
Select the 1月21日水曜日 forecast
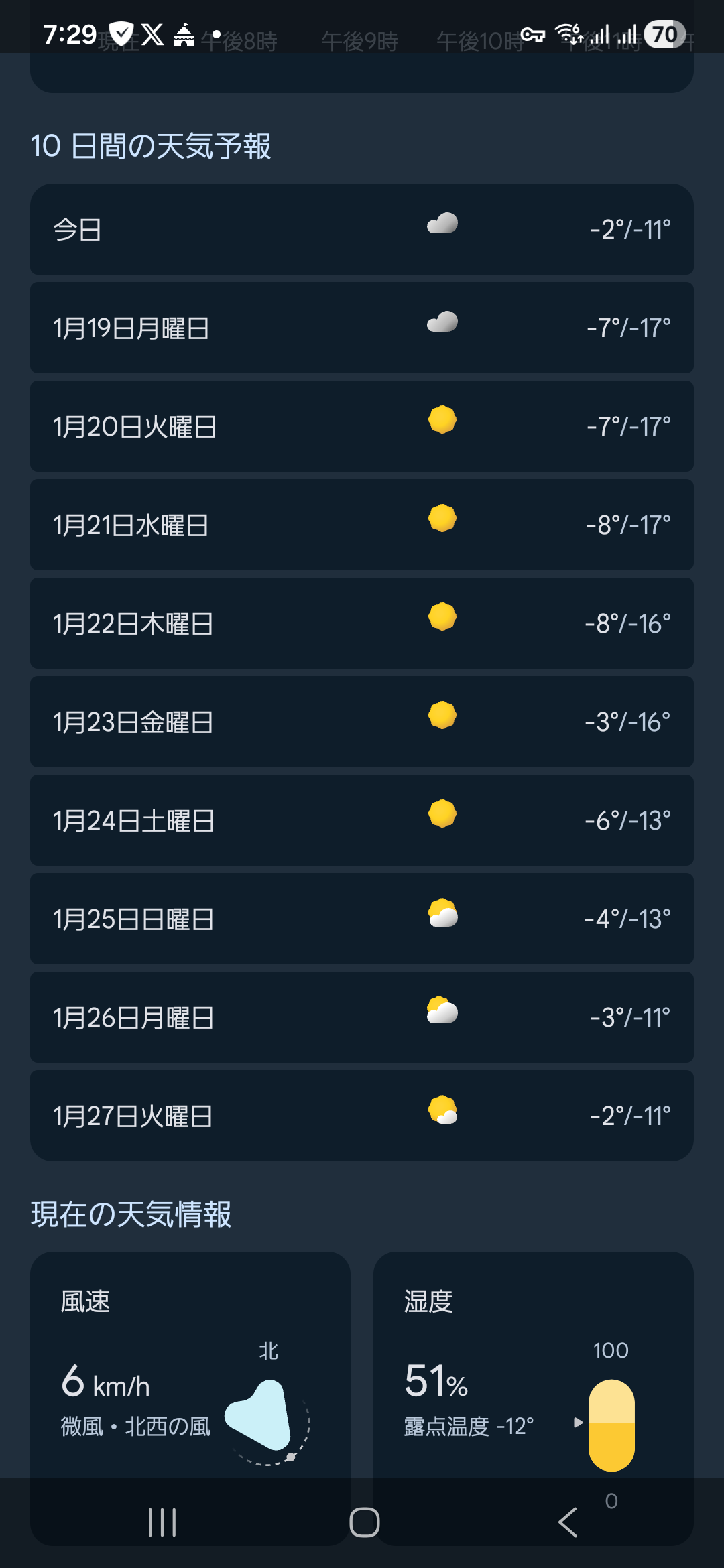point(362,525)
